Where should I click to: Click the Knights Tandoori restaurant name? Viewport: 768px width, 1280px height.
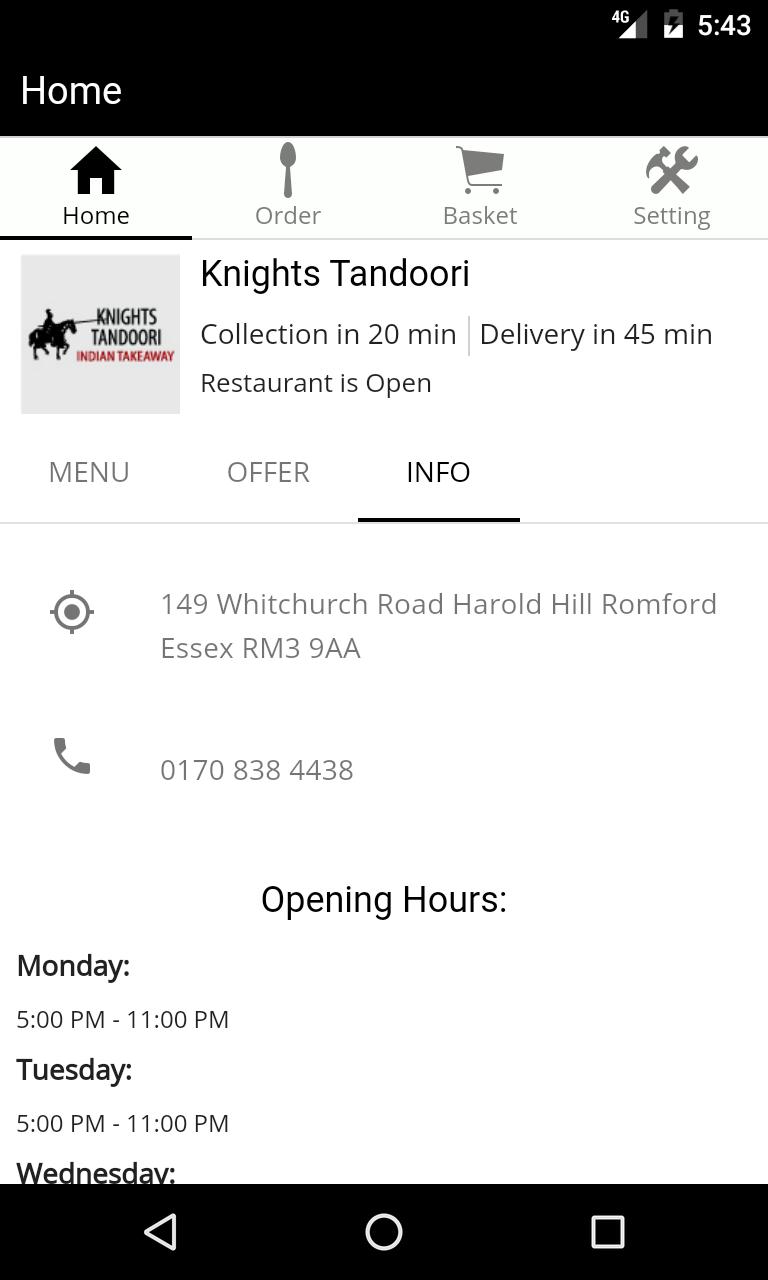tap(335, 273)
